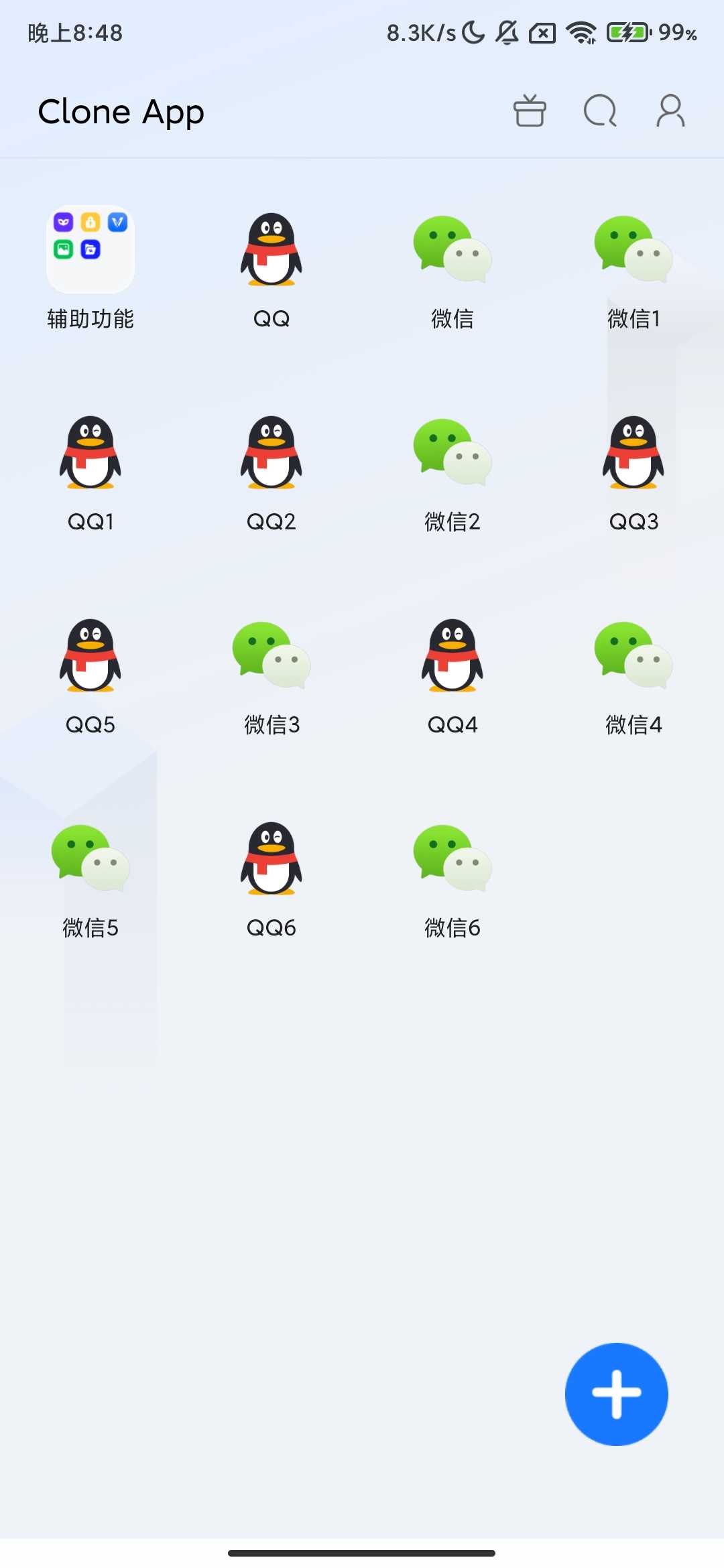Viewport: 724px width, 1568px height.
Task: Launch the original 微信 app
Action: point(452,249)
